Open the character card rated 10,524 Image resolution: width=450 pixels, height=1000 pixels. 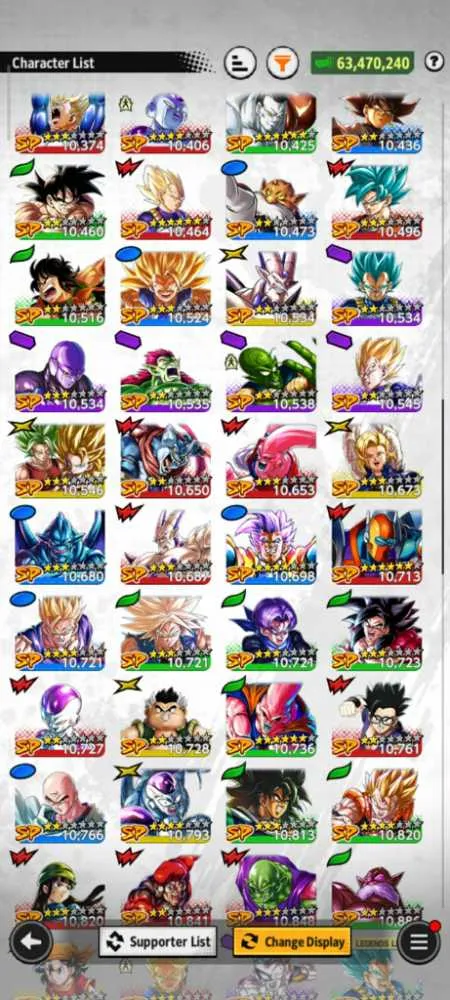166,288
